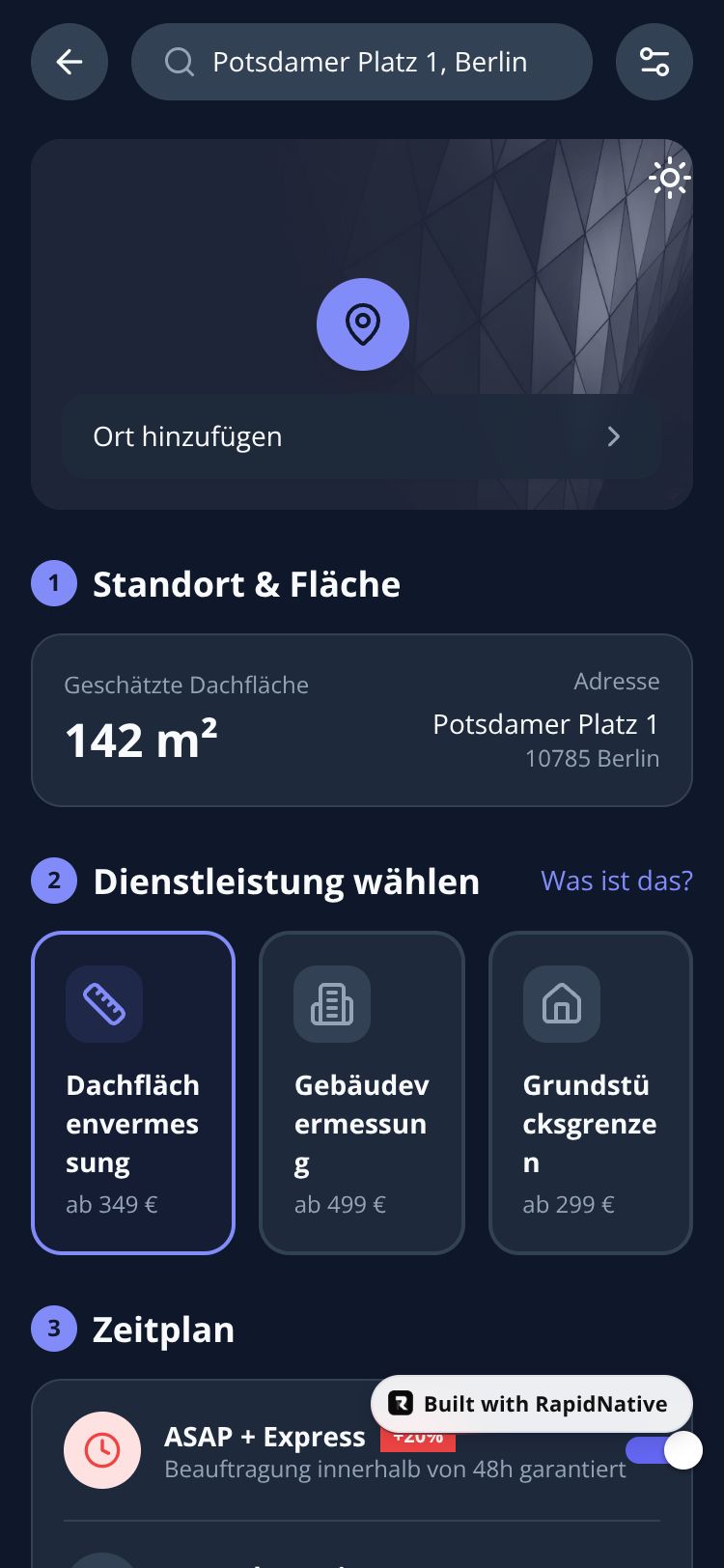The image size is (724, 1568).
Task: Open the Built with RapidNative badge
Action: tap(532, 1404)
